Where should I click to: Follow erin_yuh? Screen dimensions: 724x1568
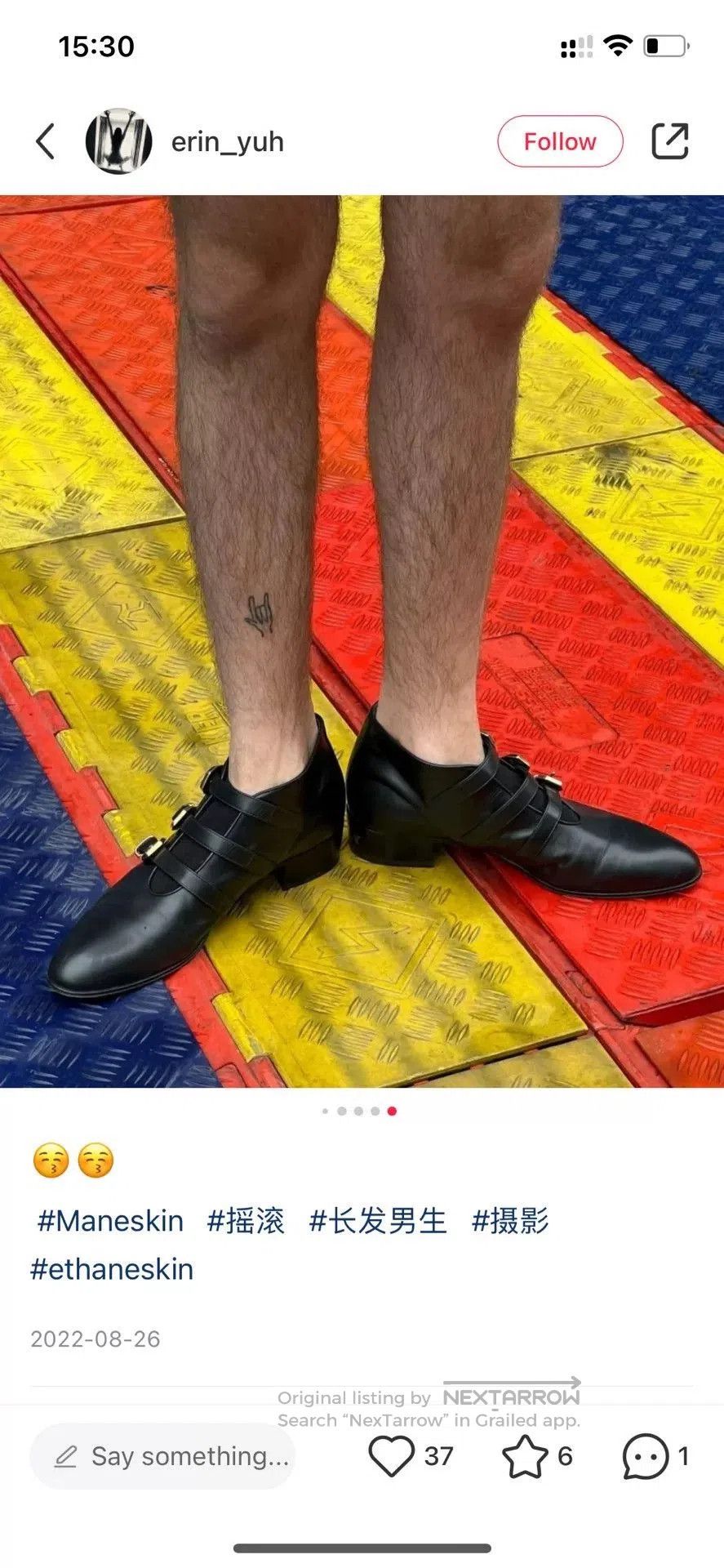tap(560, 141)
